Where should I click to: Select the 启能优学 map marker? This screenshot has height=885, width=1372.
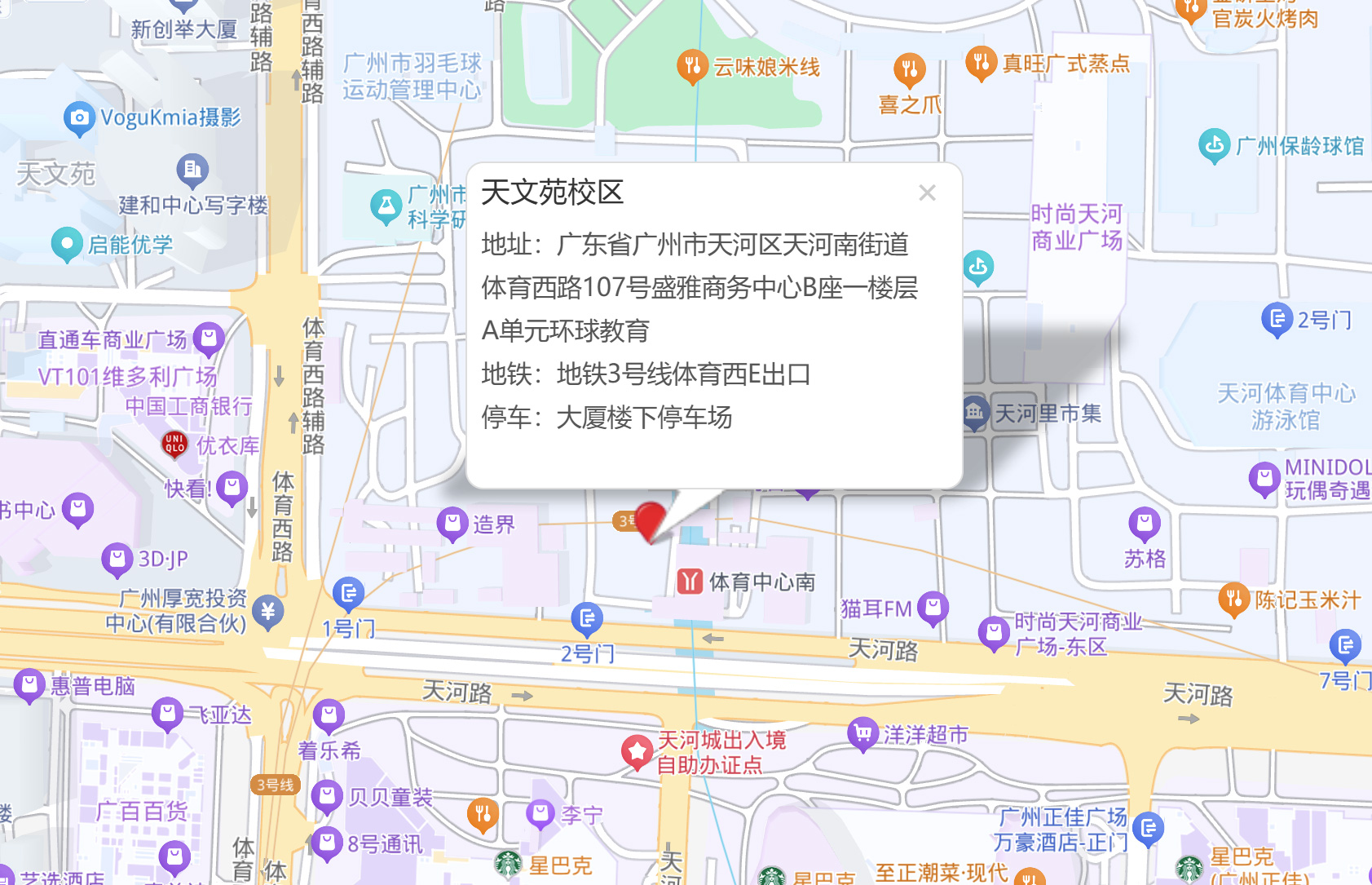click(67, 244)
